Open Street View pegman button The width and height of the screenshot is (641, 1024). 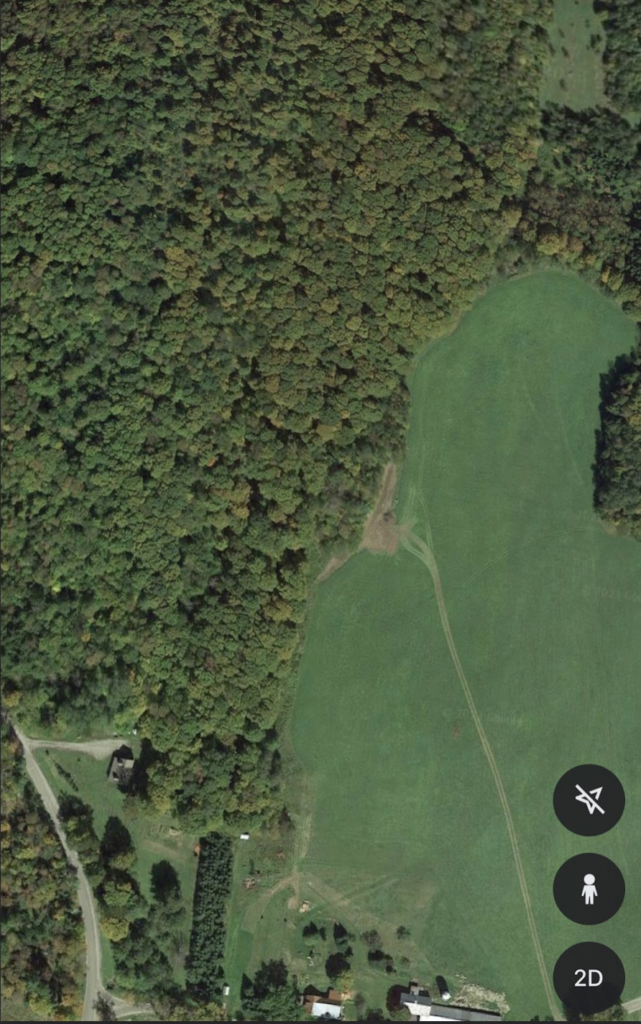(x=589, y=888)
